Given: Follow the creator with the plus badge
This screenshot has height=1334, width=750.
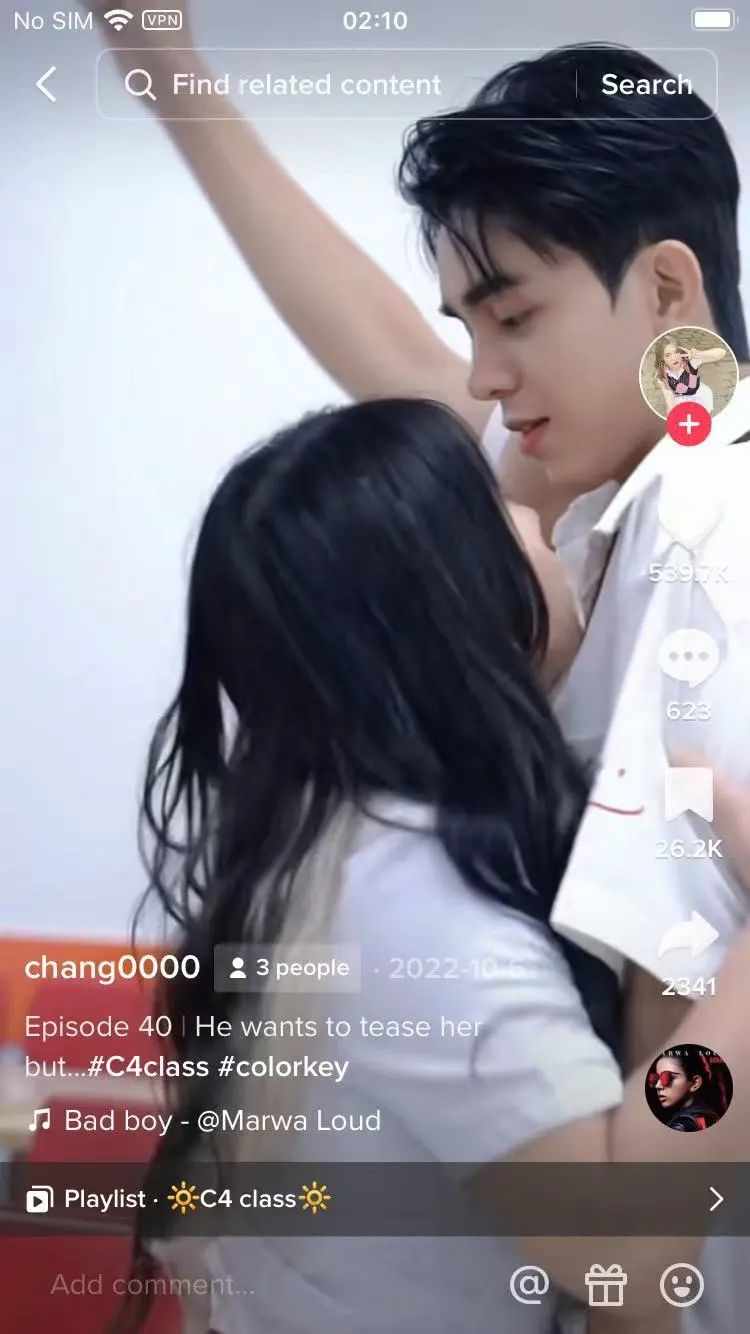Looking at the screenshot, I should tap(688, 425).
